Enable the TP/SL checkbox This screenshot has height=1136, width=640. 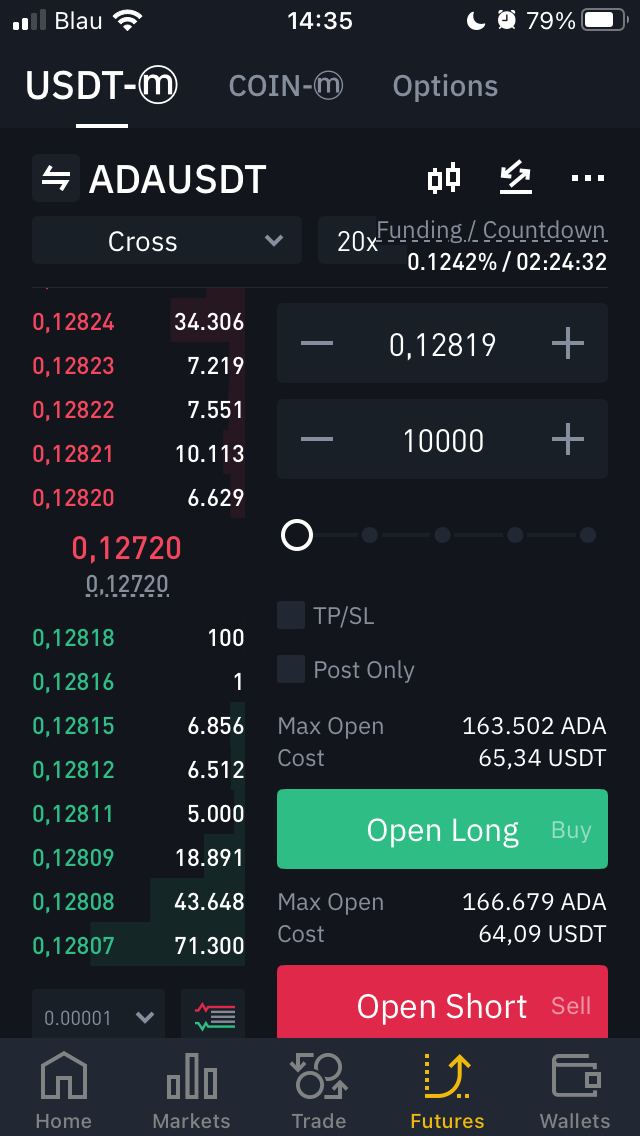291,616
